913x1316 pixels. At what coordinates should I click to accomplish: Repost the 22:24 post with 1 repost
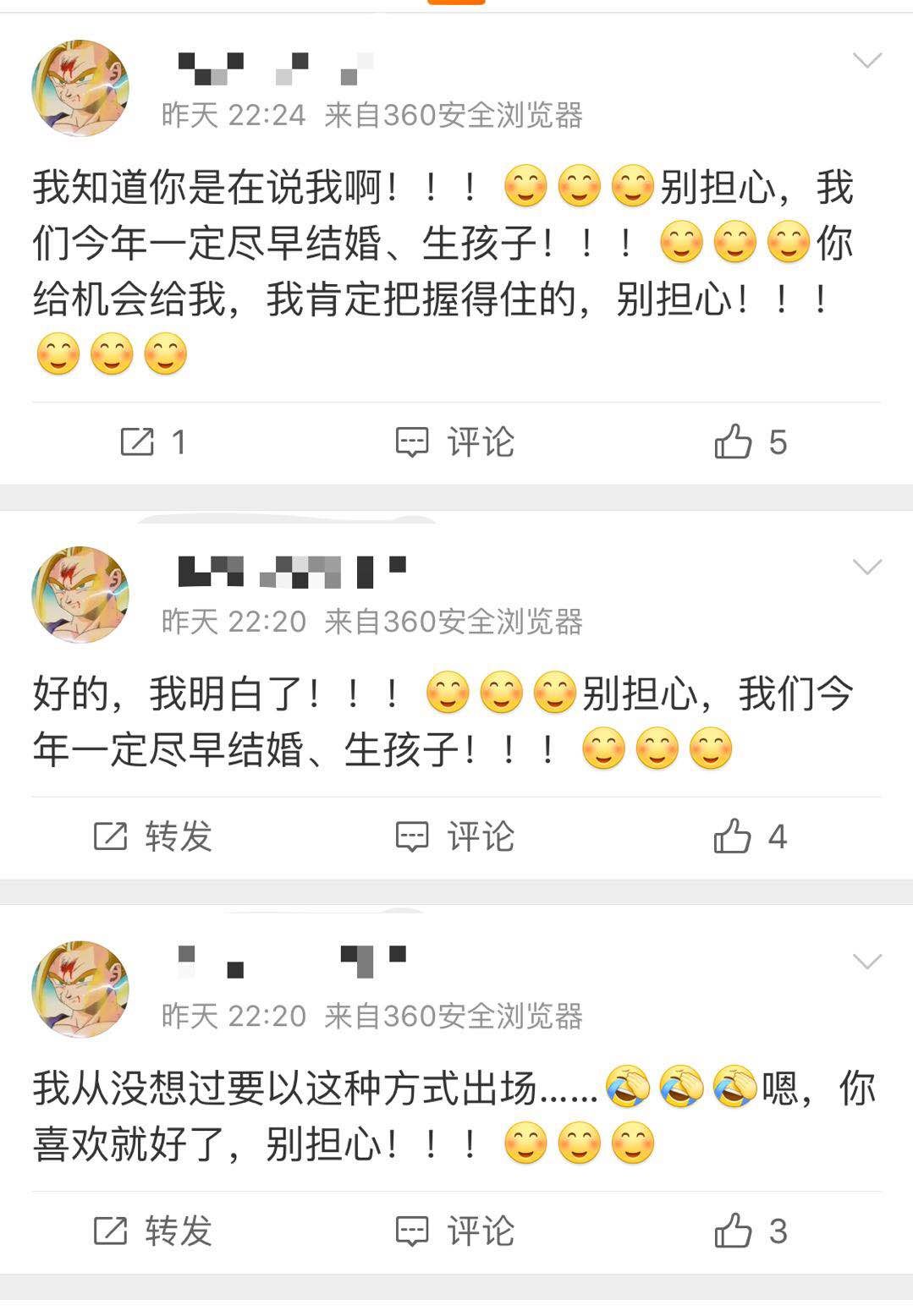coord(152,442)
